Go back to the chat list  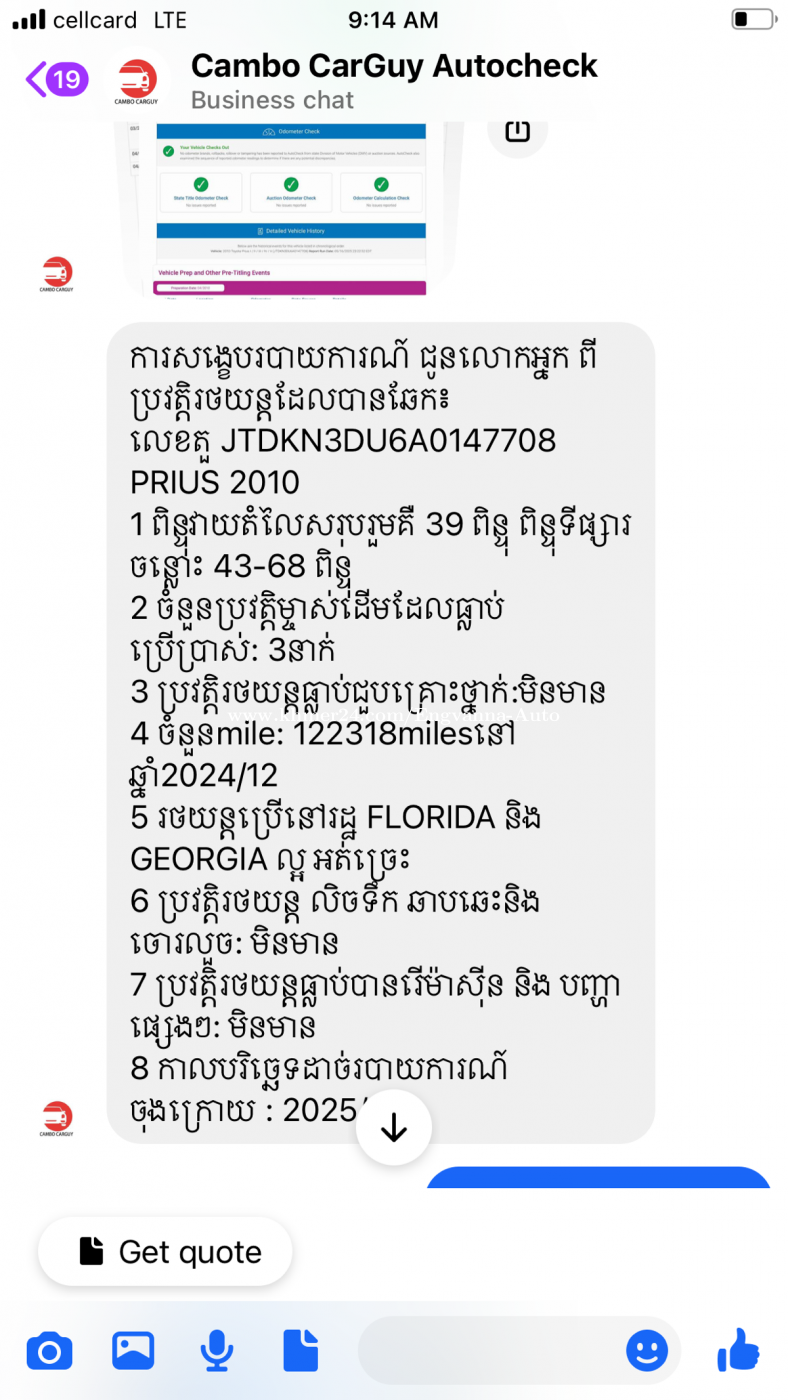(56, 79)
